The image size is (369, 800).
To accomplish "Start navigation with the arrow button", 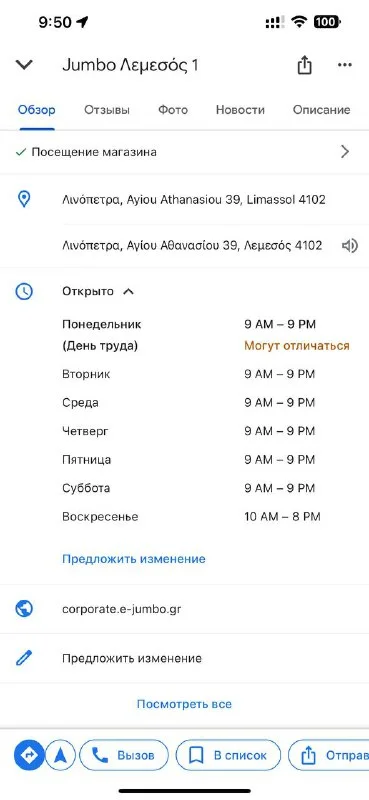I will pos(61,755).
